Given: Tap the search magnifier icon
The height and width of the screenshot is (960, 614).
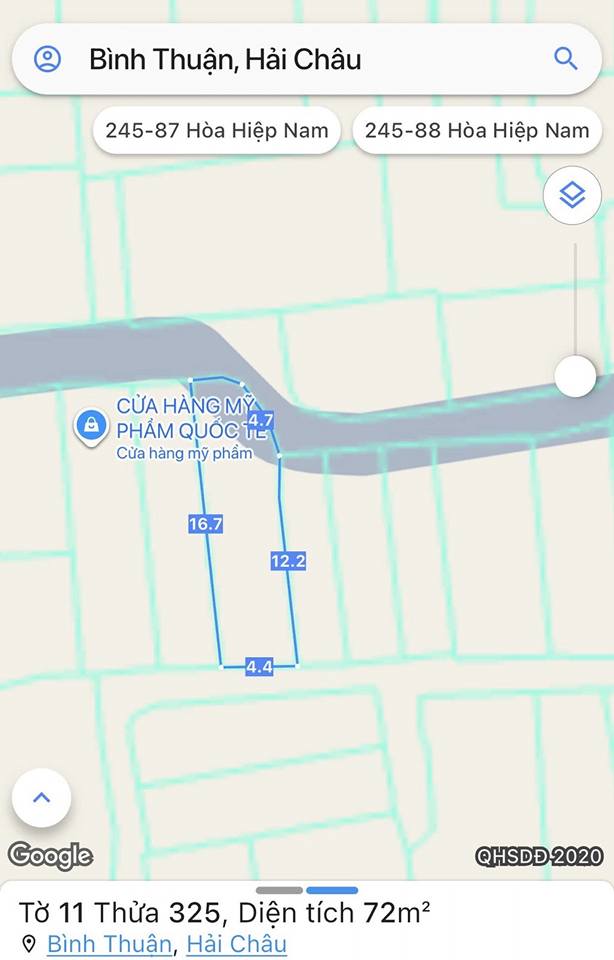Looking at the screenshot, I should click(x=566, y=59).
